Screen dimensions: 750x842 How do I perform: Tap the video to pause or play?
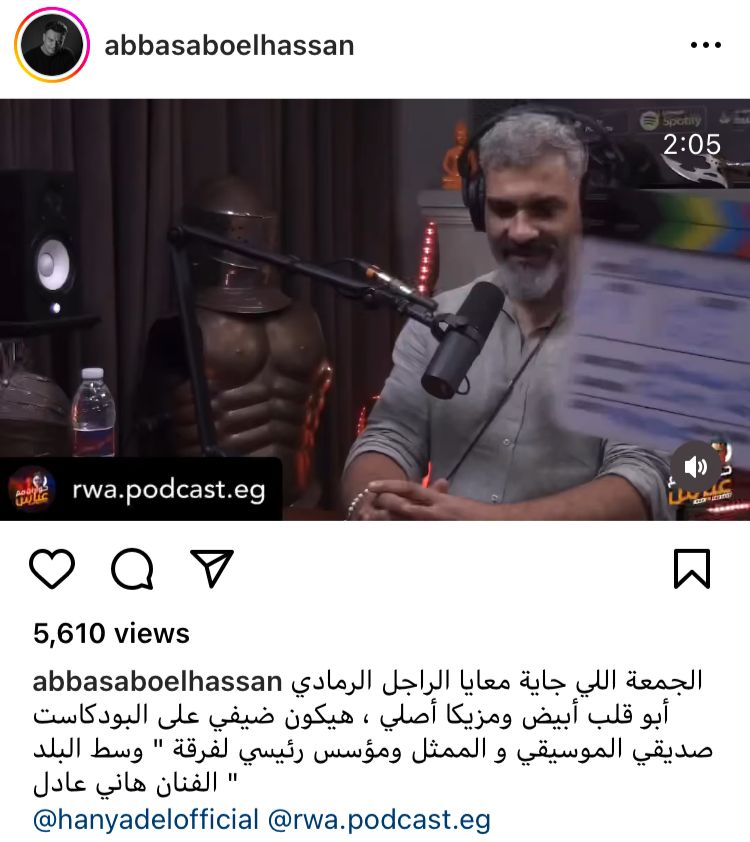tap(375, 300)
